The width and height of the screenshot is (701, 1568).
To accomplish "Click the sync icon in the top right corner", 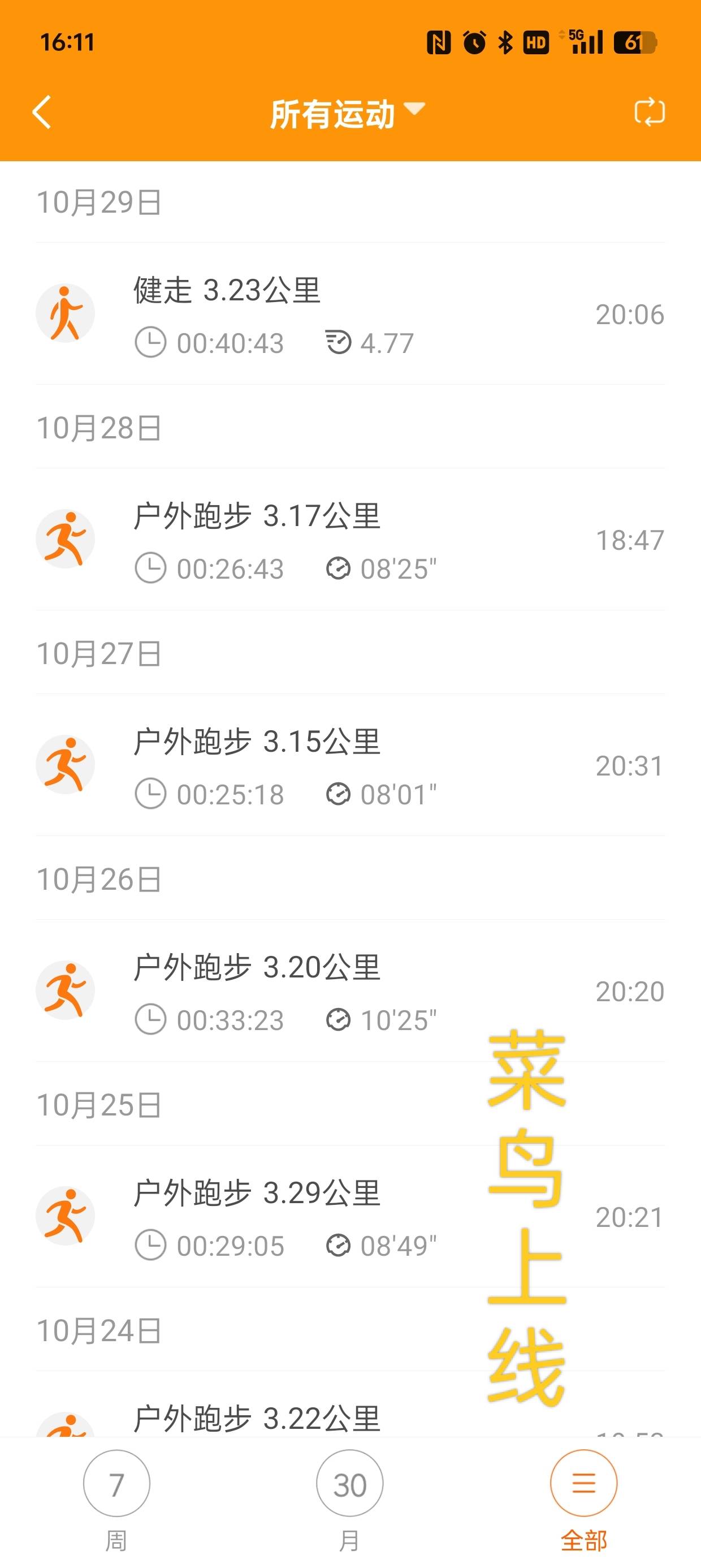I will pyautogui.click(x=651, y=113).
